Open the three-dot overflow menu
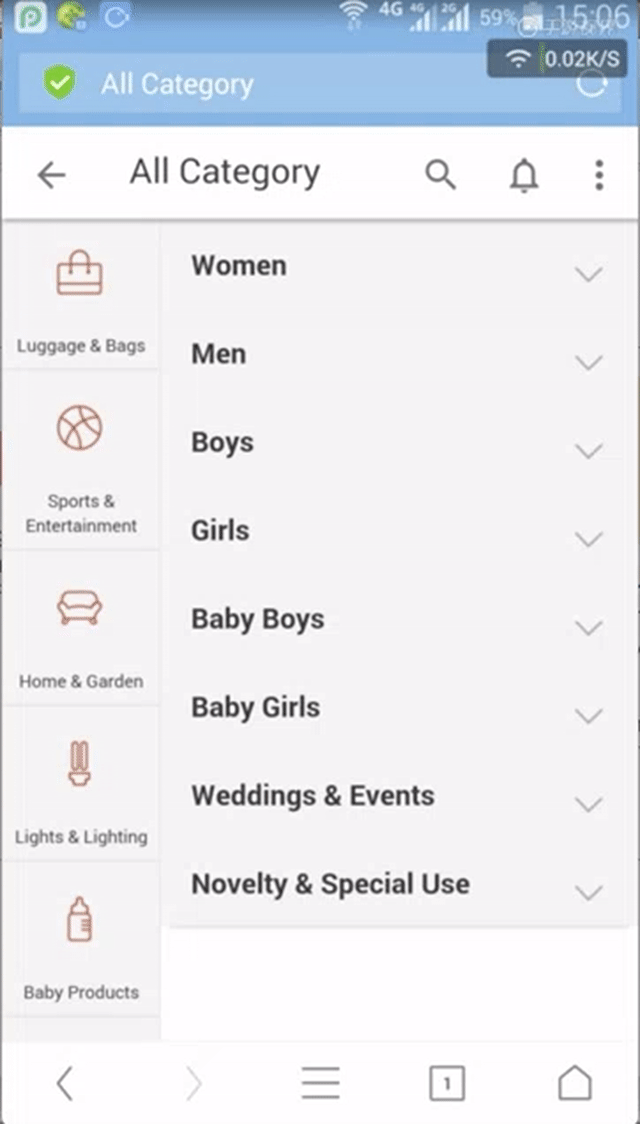Image resolution: width=640 pixels, height=1124 pixels. pos(599,175)
